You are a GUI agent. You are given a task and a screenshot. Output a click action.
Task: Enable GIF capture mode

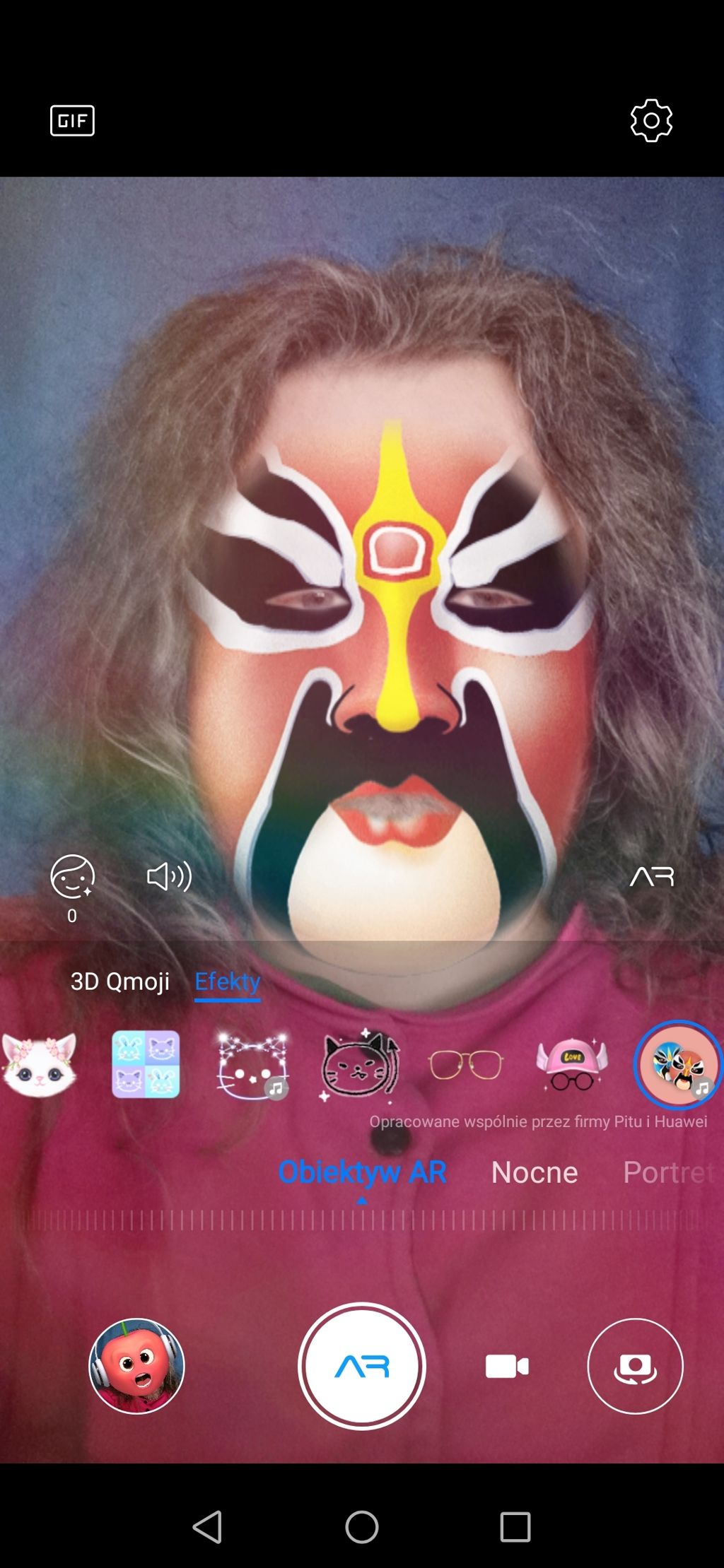coord(72,120)
